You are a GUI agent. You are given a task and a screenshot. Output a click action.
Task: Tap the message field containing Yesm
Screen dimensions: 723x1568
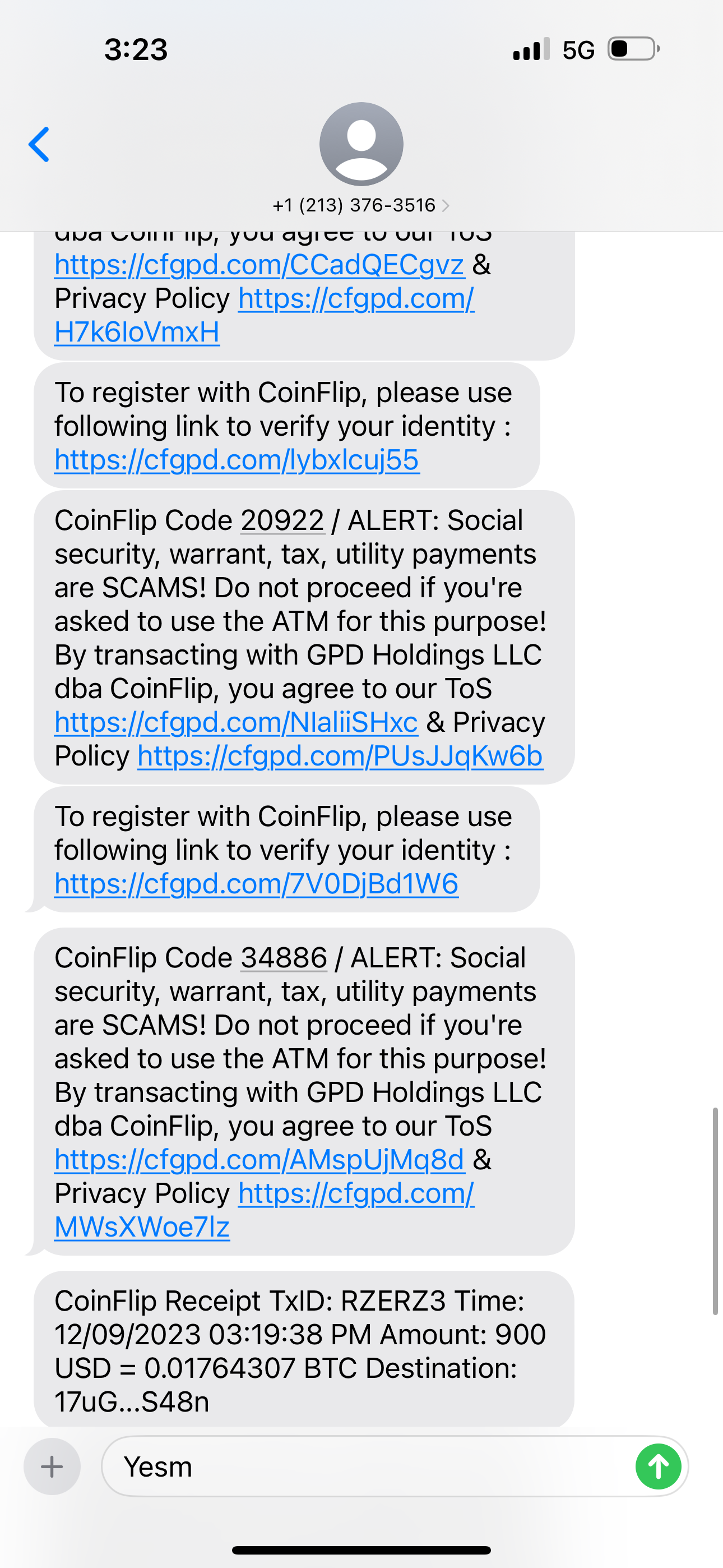point(365,1466)
